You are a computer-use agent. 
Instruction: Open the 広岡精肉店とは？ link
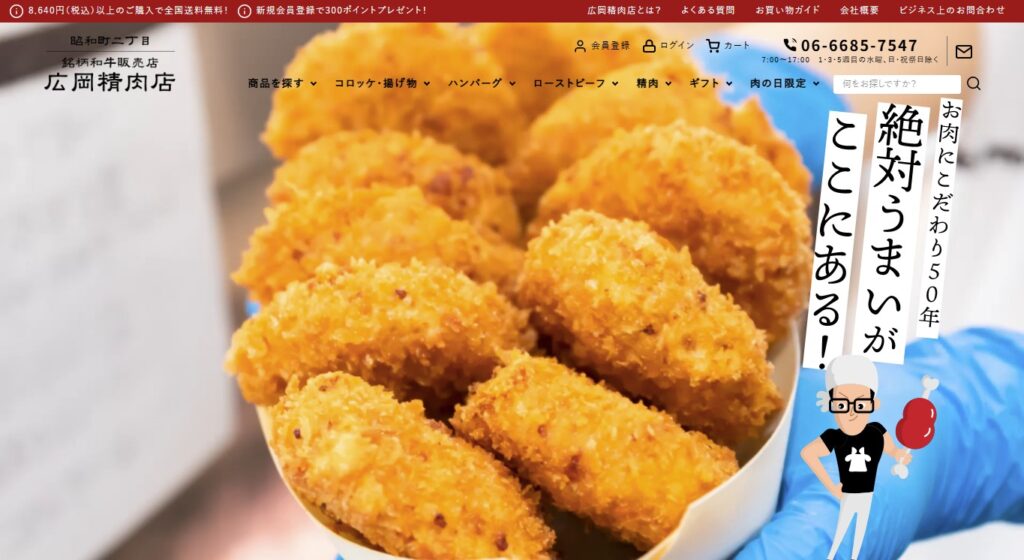coord(624,10)
